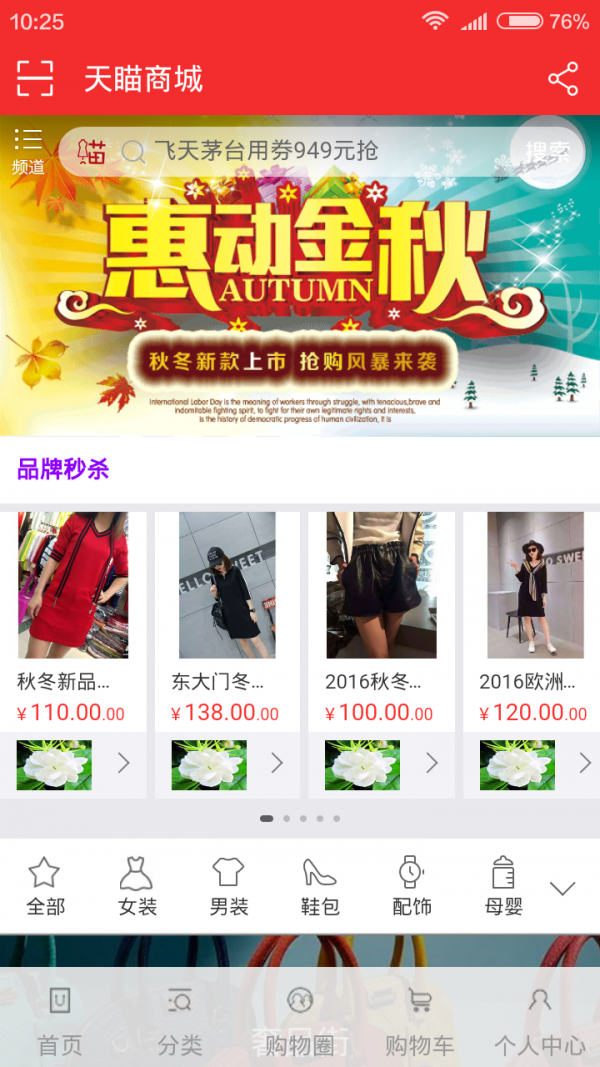Tap the 搜索 search button
The image size is (600, 1067).
(547, 152)
